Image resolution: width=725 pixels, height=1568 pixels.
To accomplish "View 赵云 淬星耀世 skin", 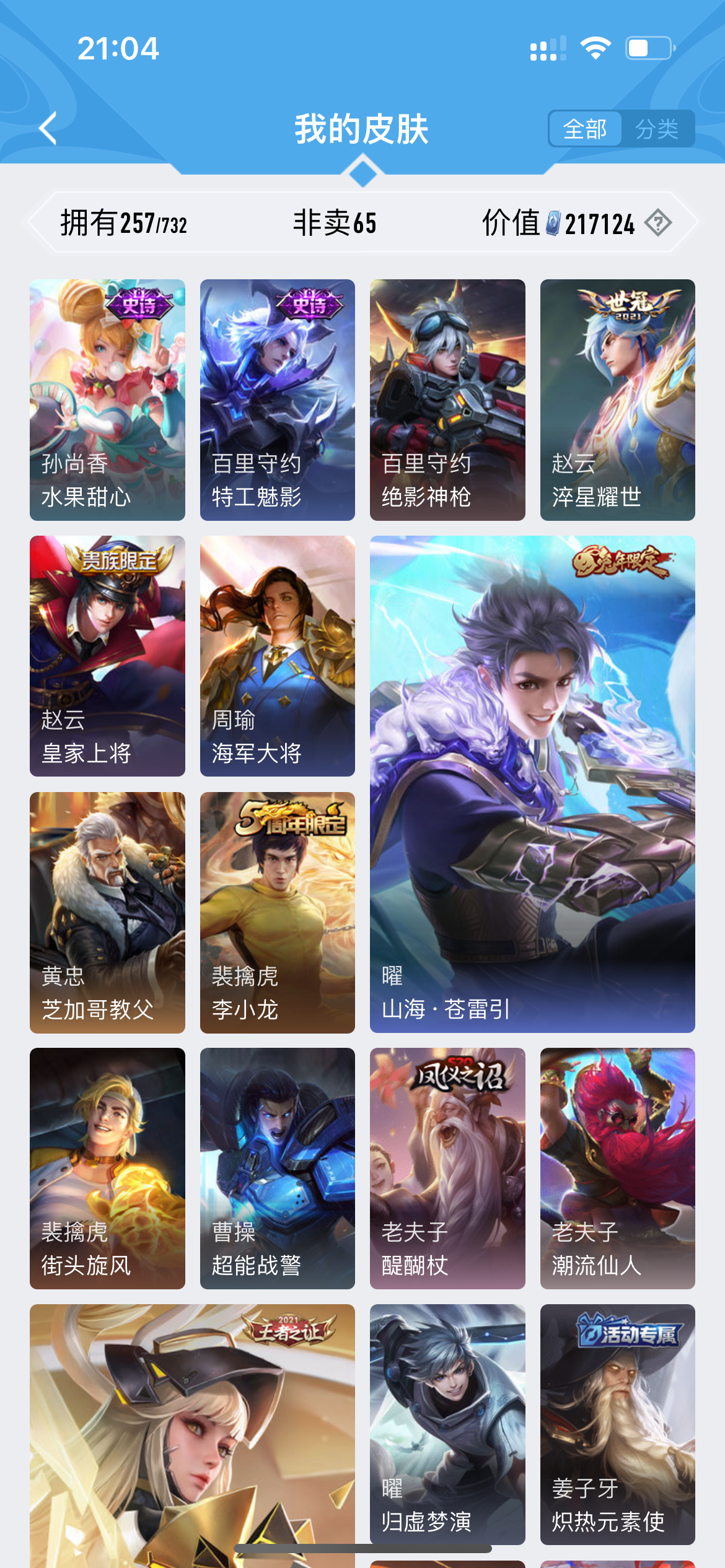I will point(617,399).
